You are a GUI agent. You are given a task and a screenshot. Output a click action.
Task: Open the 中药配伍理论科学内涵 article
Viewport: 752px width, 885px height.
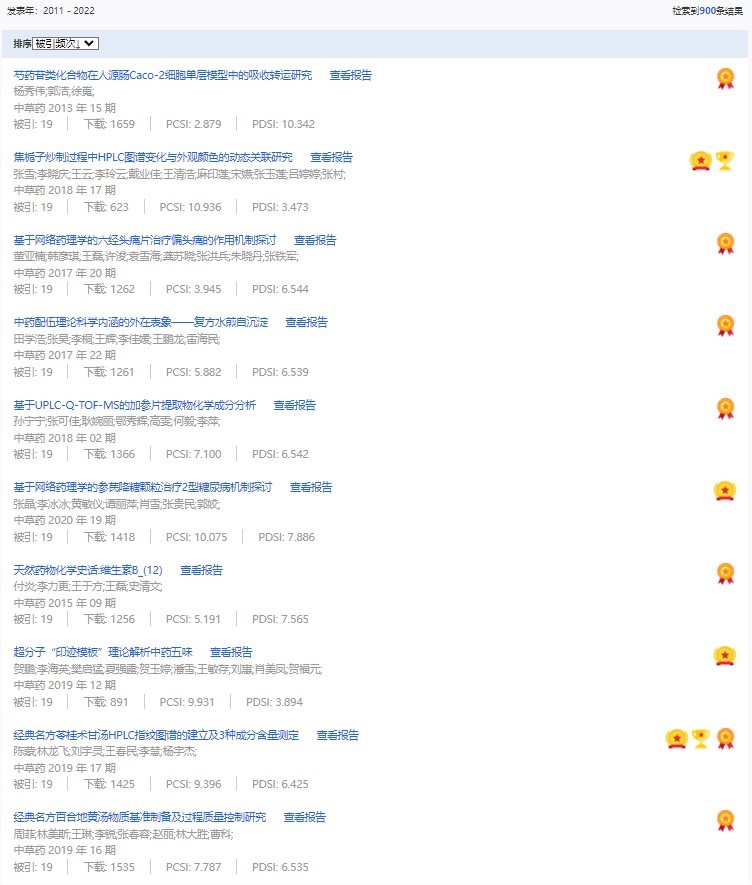141,322
